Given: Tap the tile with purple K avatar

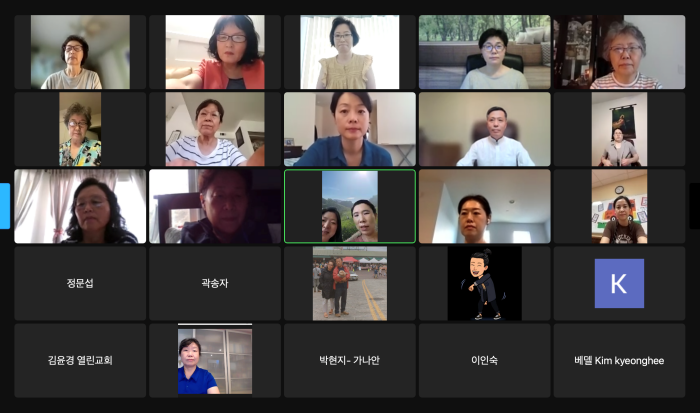Looking at the screenshot, I should point(619,284).
